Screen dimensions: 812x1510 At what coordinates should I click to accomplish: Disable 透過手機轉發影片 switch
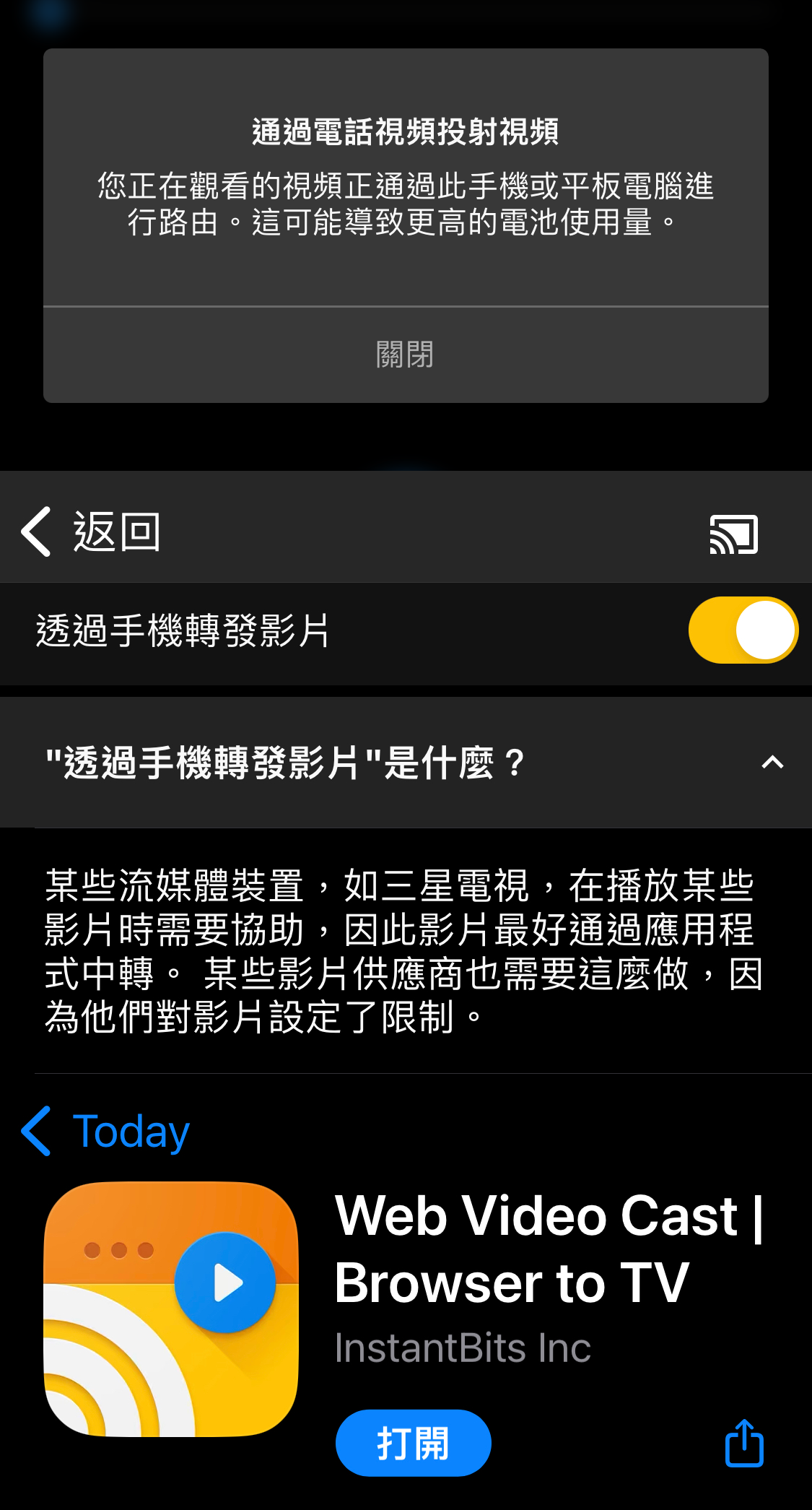tap(743, 630)
